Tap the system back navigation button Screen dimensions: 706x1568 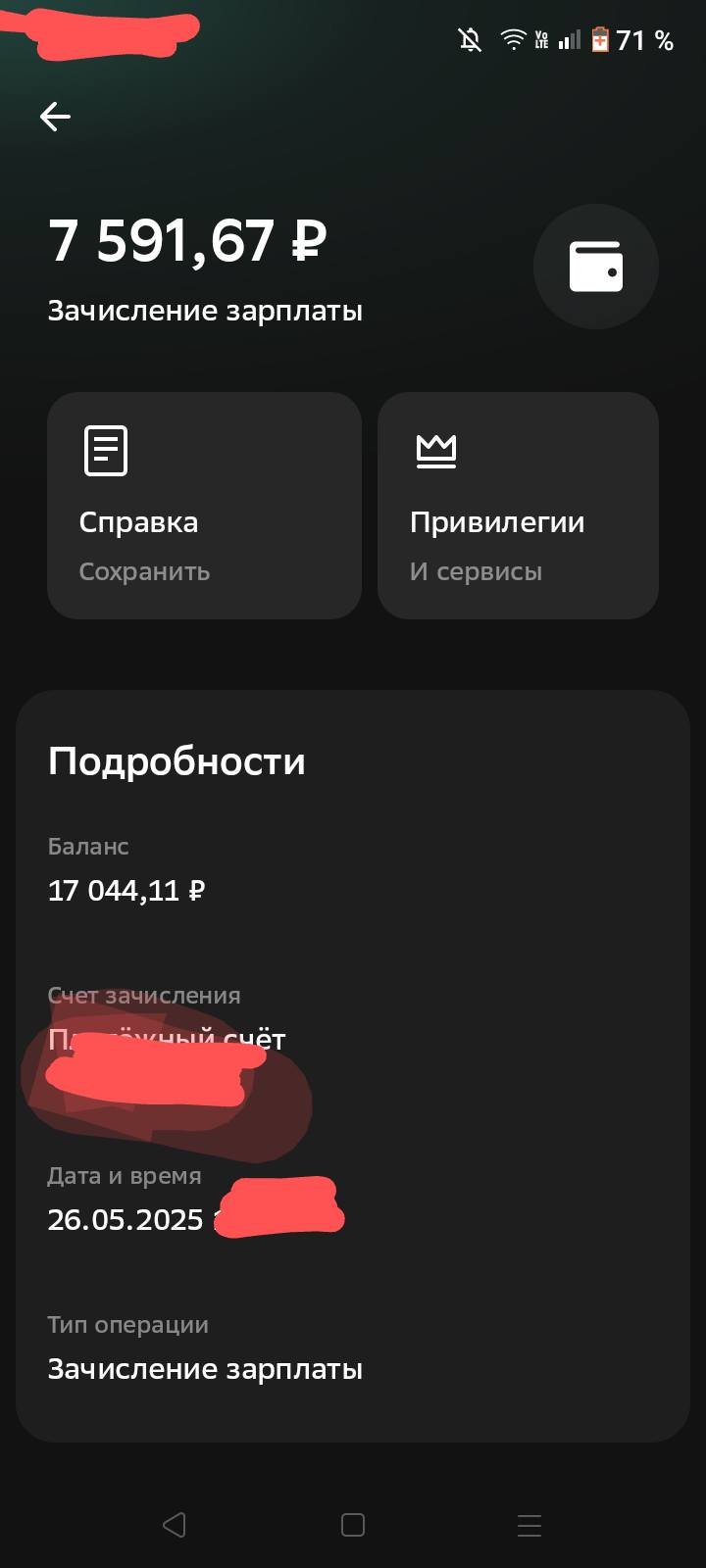point(175,1525)
